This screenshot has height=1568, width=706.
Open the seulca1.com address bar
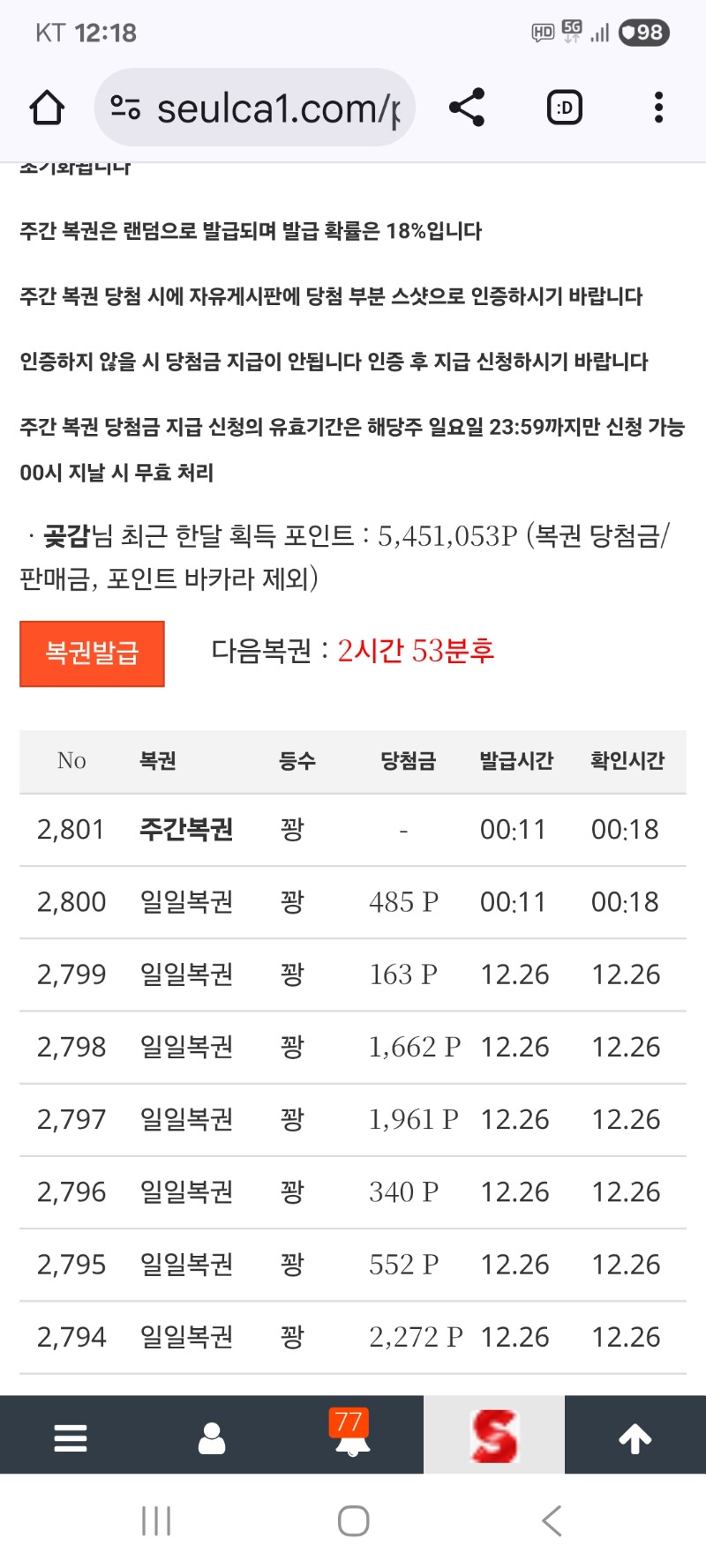(265, 108)
